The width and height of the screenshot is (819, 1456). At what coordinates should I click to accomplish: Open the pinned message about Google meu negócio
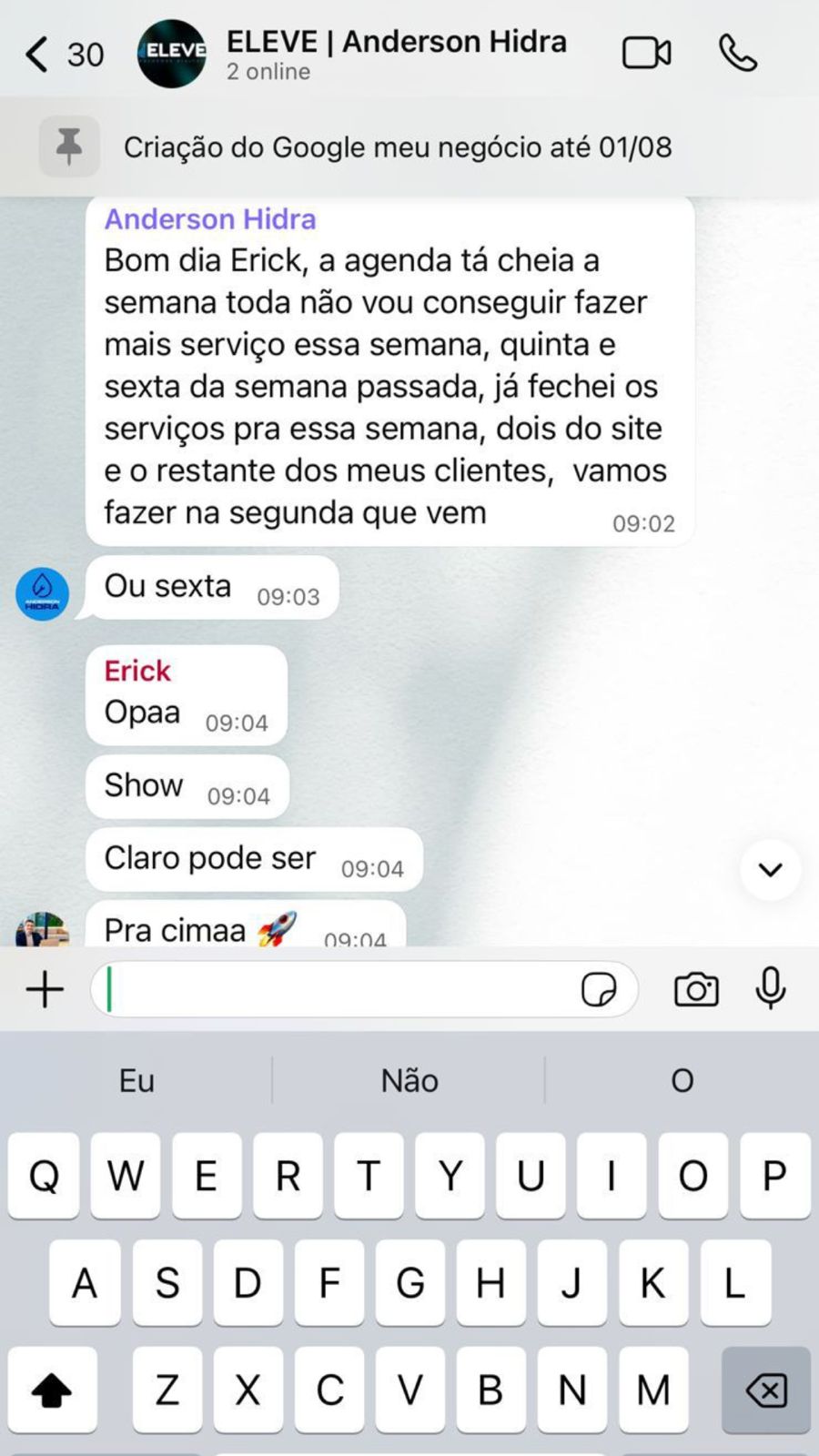(398, 147)
